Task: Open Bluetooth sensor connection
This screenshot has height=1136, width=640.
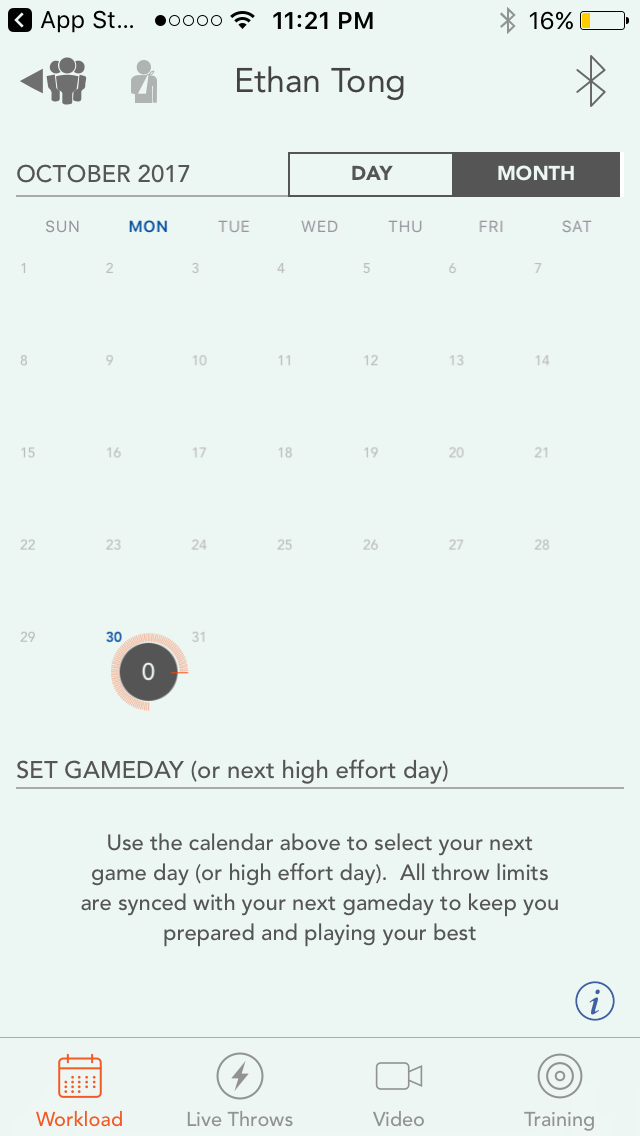Action: click(x=591, y=81)
